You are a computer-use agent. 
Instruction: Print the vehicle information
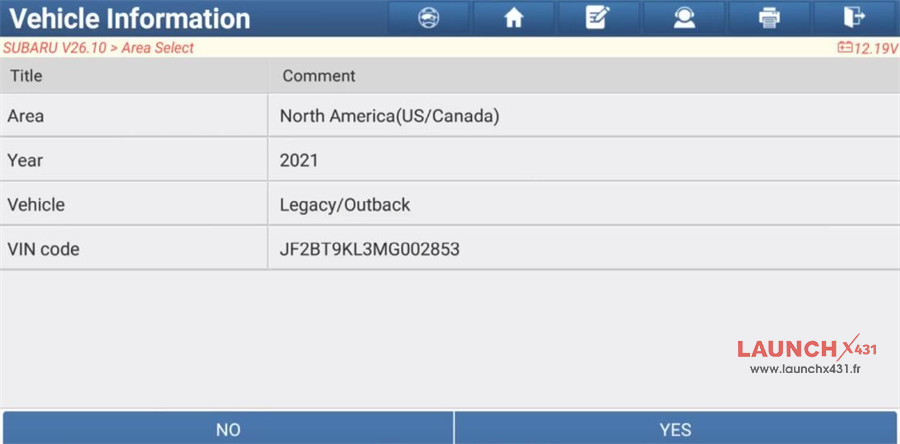click(769, 18)
